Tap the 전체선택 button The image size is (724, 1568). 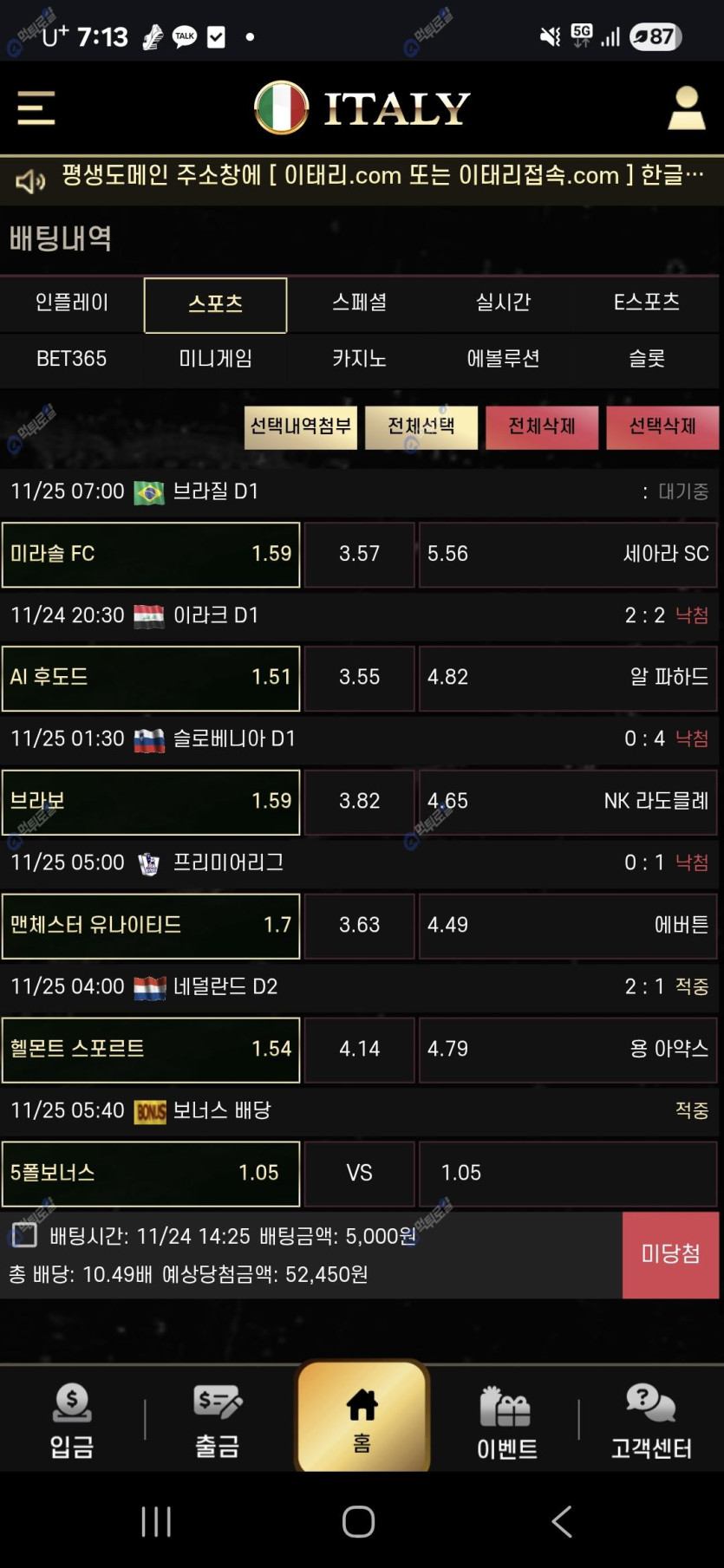(421, 426)
